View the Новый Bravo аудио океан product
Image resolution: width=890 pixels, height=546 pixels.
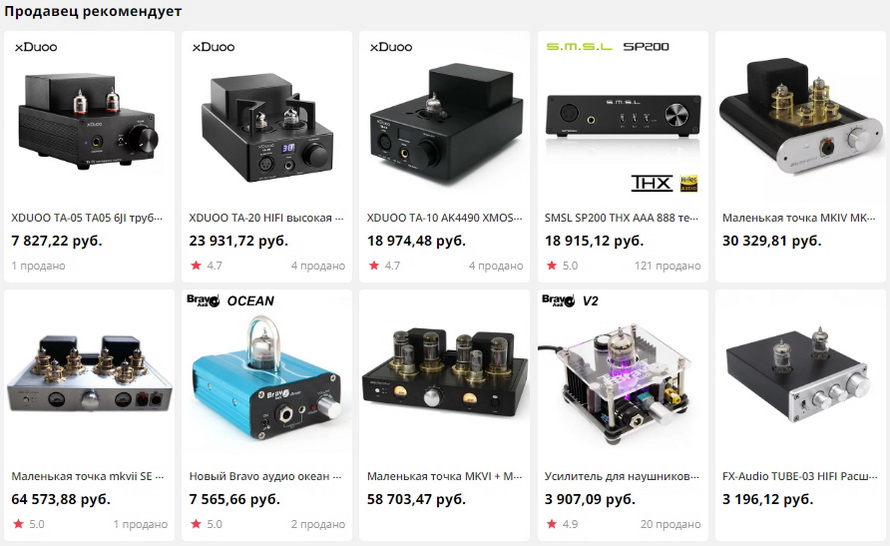coord(266,380)
